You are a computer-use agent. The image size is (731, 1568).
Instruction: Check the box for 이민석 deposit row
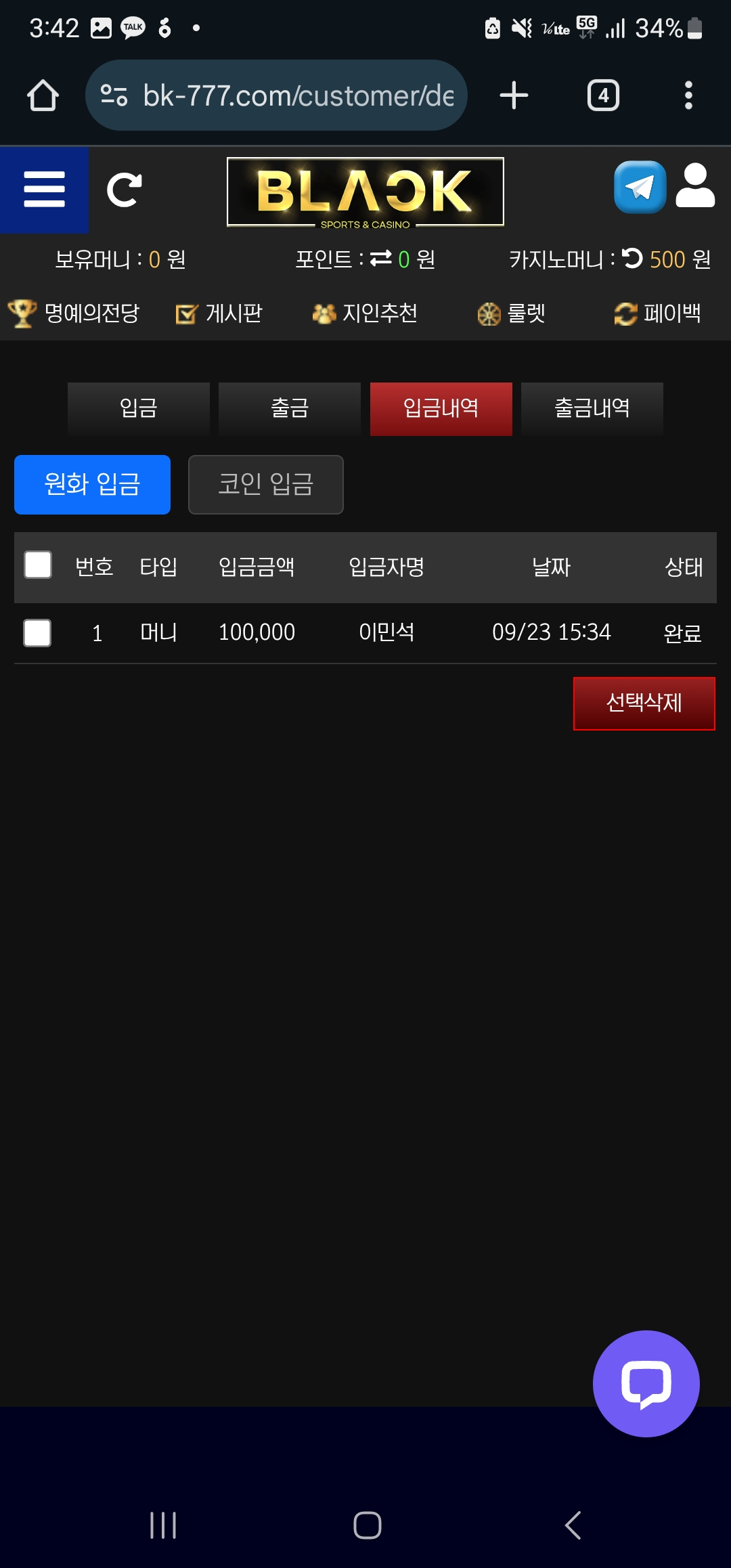pyautogui.click(x=37, y=633)
